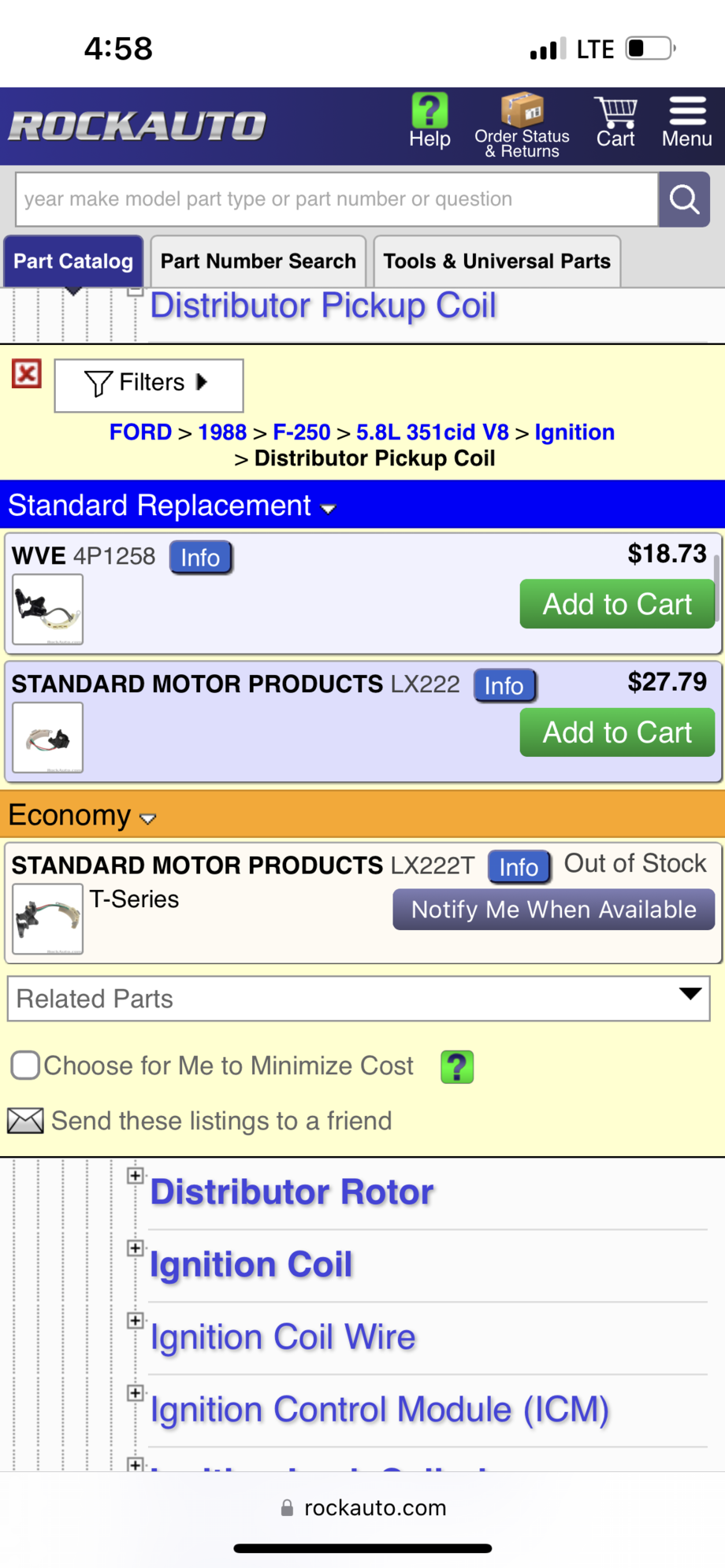Click Notify Me When Available for LX222T

coord(552,909)
